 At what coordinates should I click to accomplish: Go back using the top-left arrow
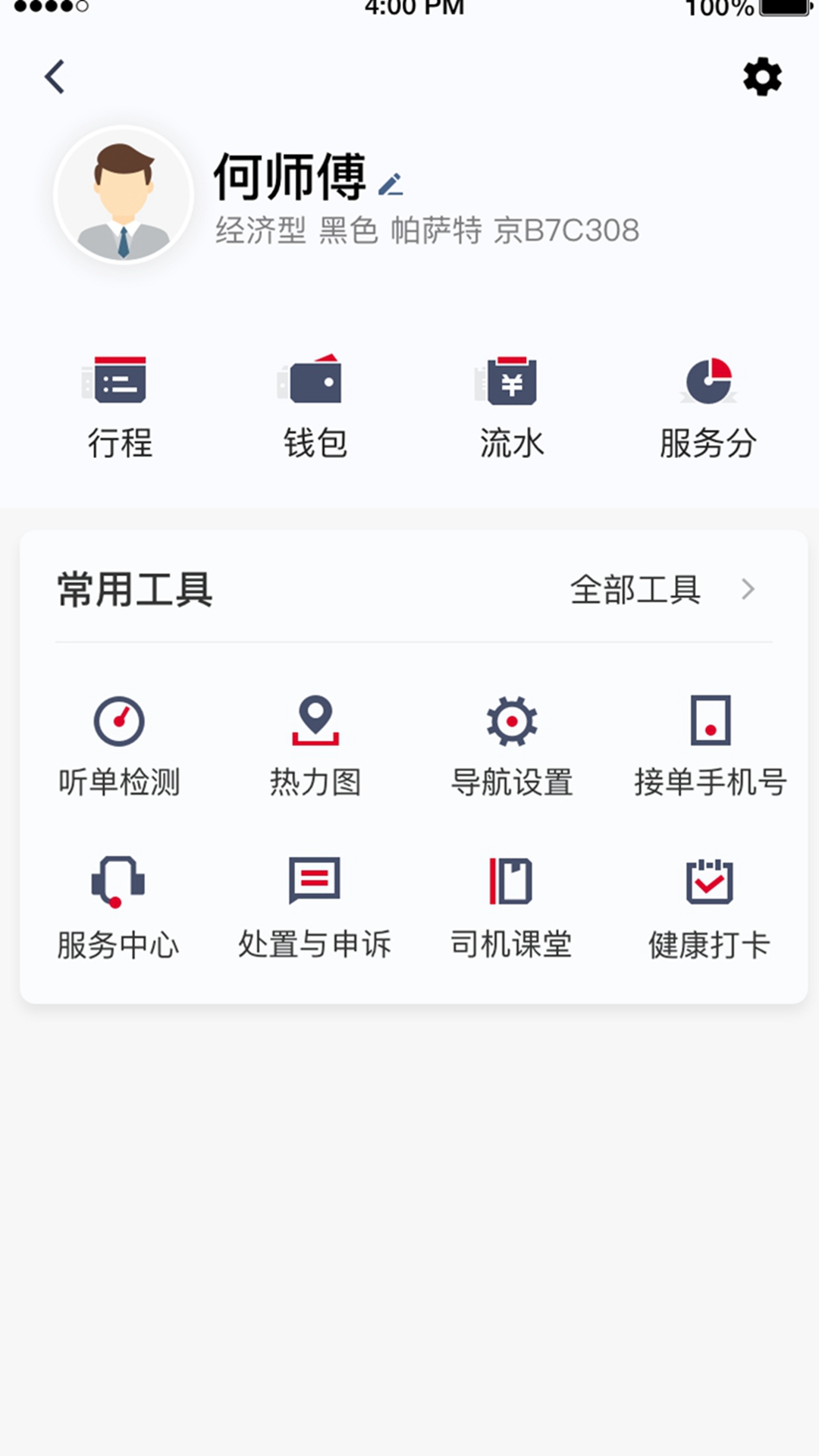(x=55, y=77)
